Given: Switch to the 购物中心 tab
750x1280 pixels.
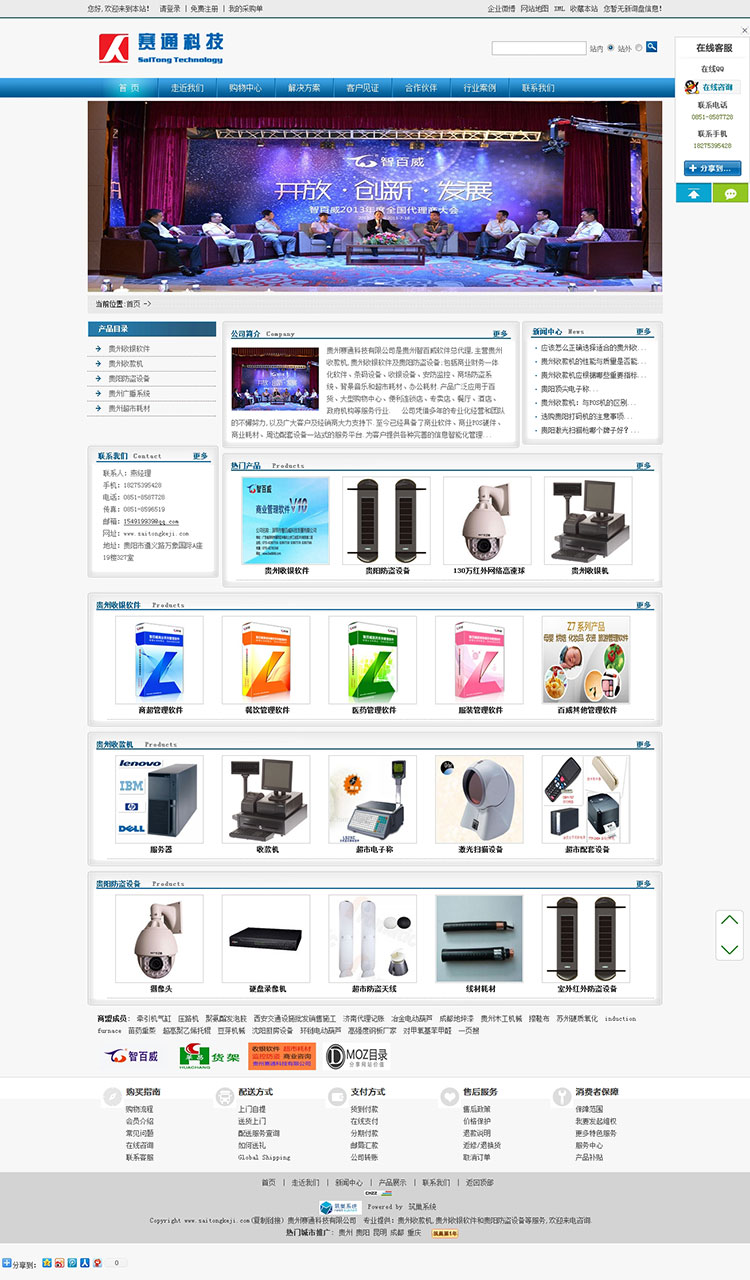Looking at the screenshot, I should (x=245, y=88).
